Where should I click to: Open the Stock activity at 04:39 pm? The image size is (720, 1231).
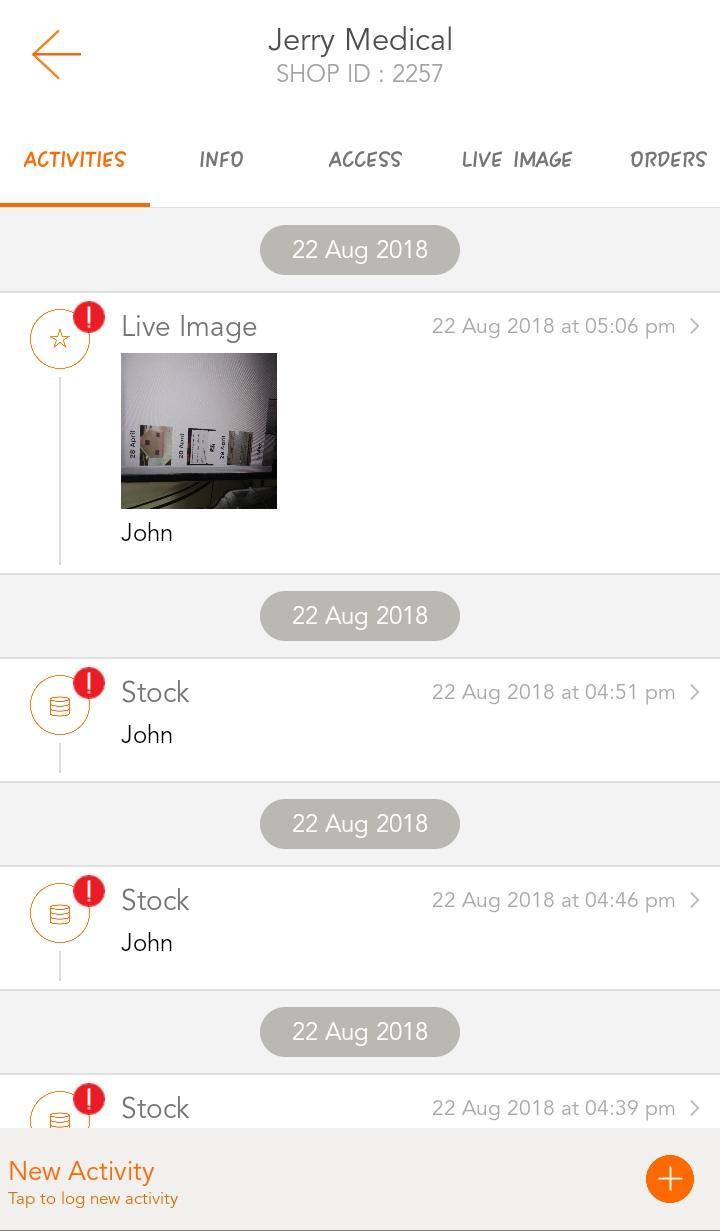(x=360, y=1103)
